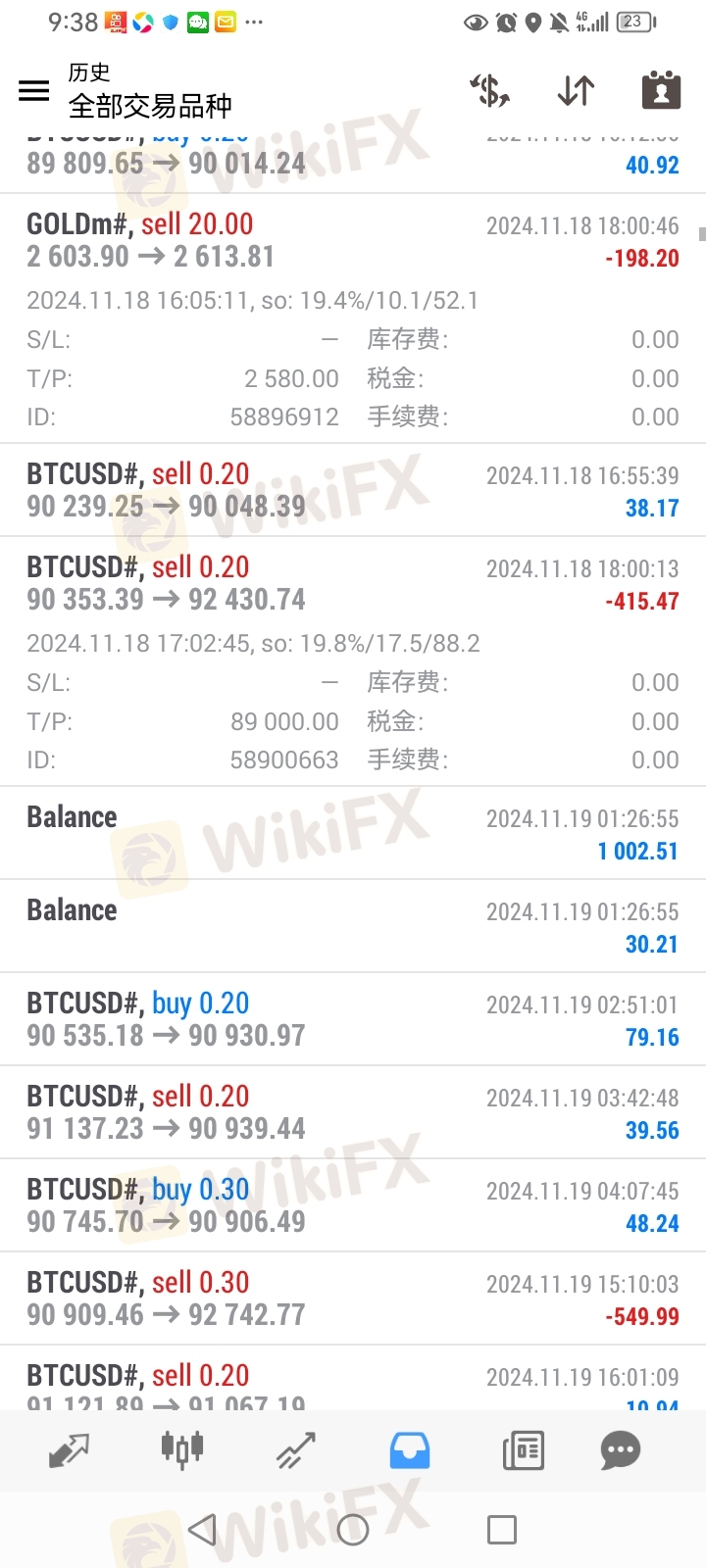Expand the BTCUSD# trade with -549.99 loss
The height and width of the screenshot is (1568, 706).
(x=353, y=1298)
